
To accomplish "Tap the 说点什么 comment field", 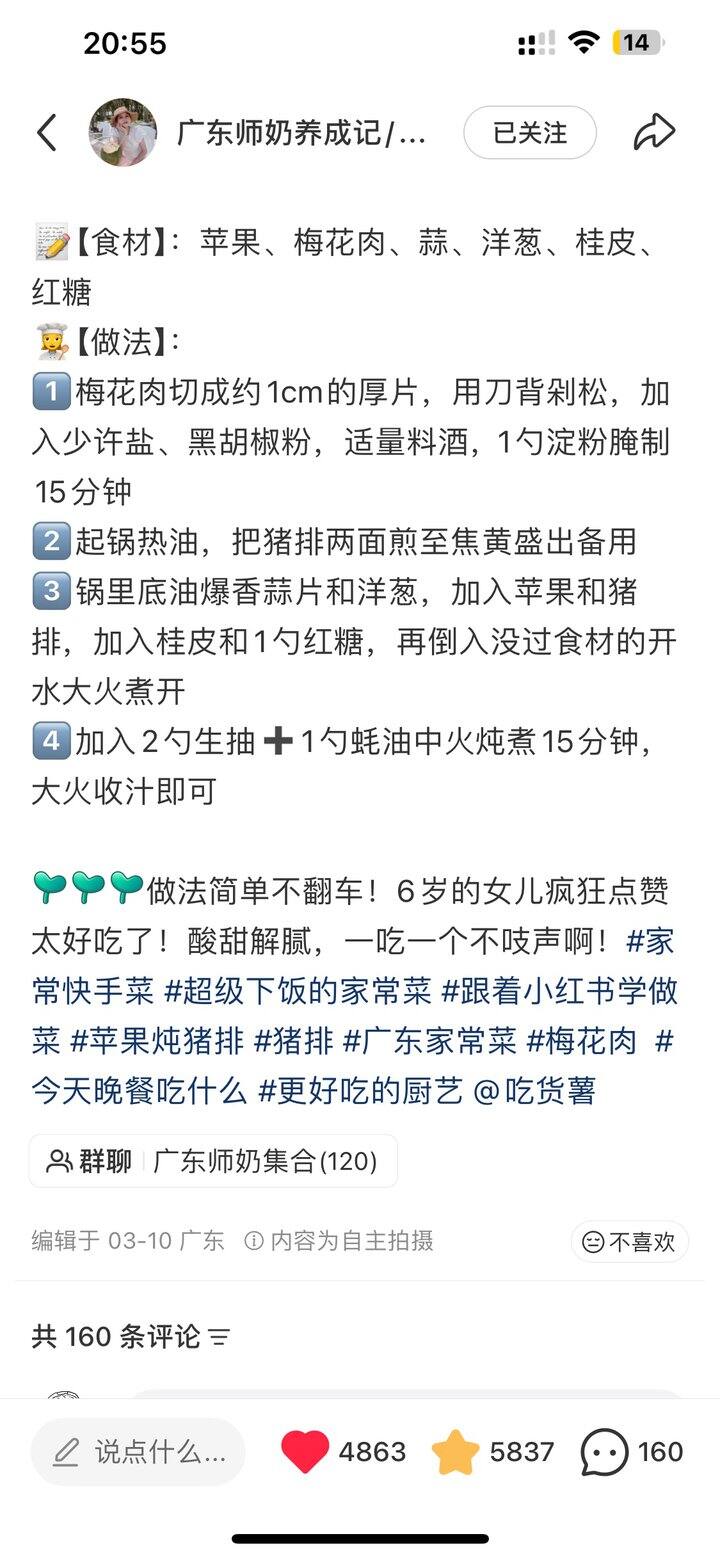I will tap(138, 1452).
